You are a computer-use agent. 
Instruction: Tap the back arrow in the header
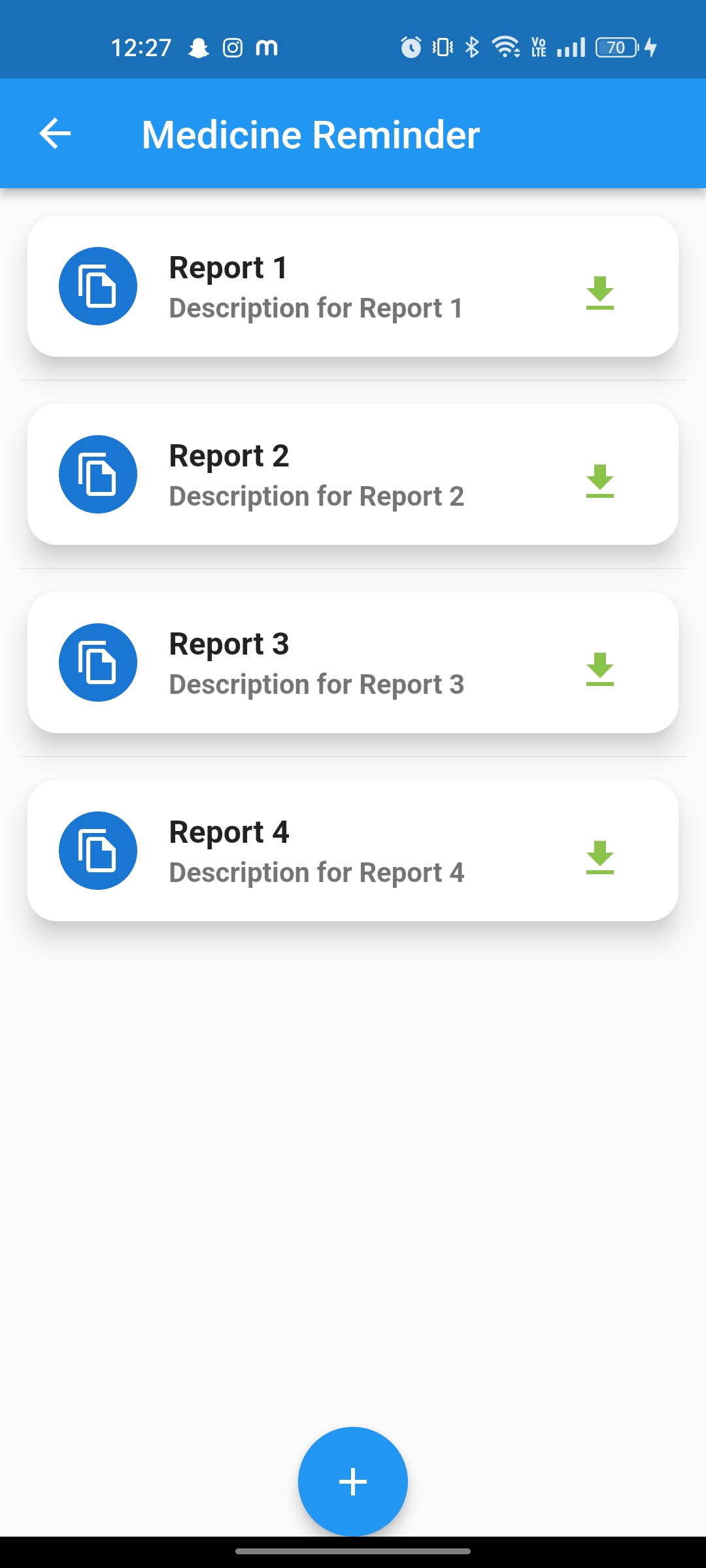(x=54, y=134)
